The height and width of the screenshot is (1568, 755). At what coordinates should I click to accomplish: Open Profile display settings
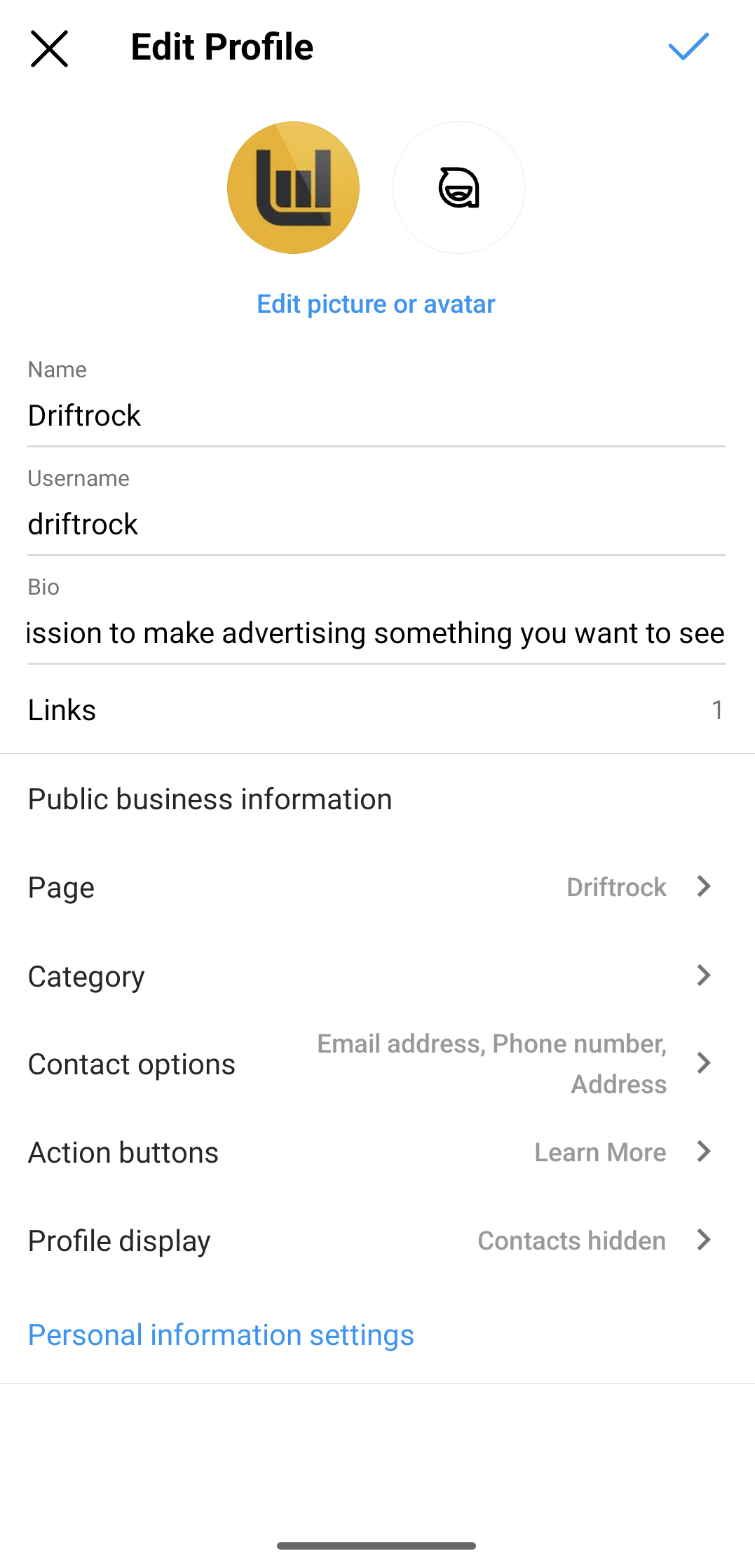coord(376,1241)
